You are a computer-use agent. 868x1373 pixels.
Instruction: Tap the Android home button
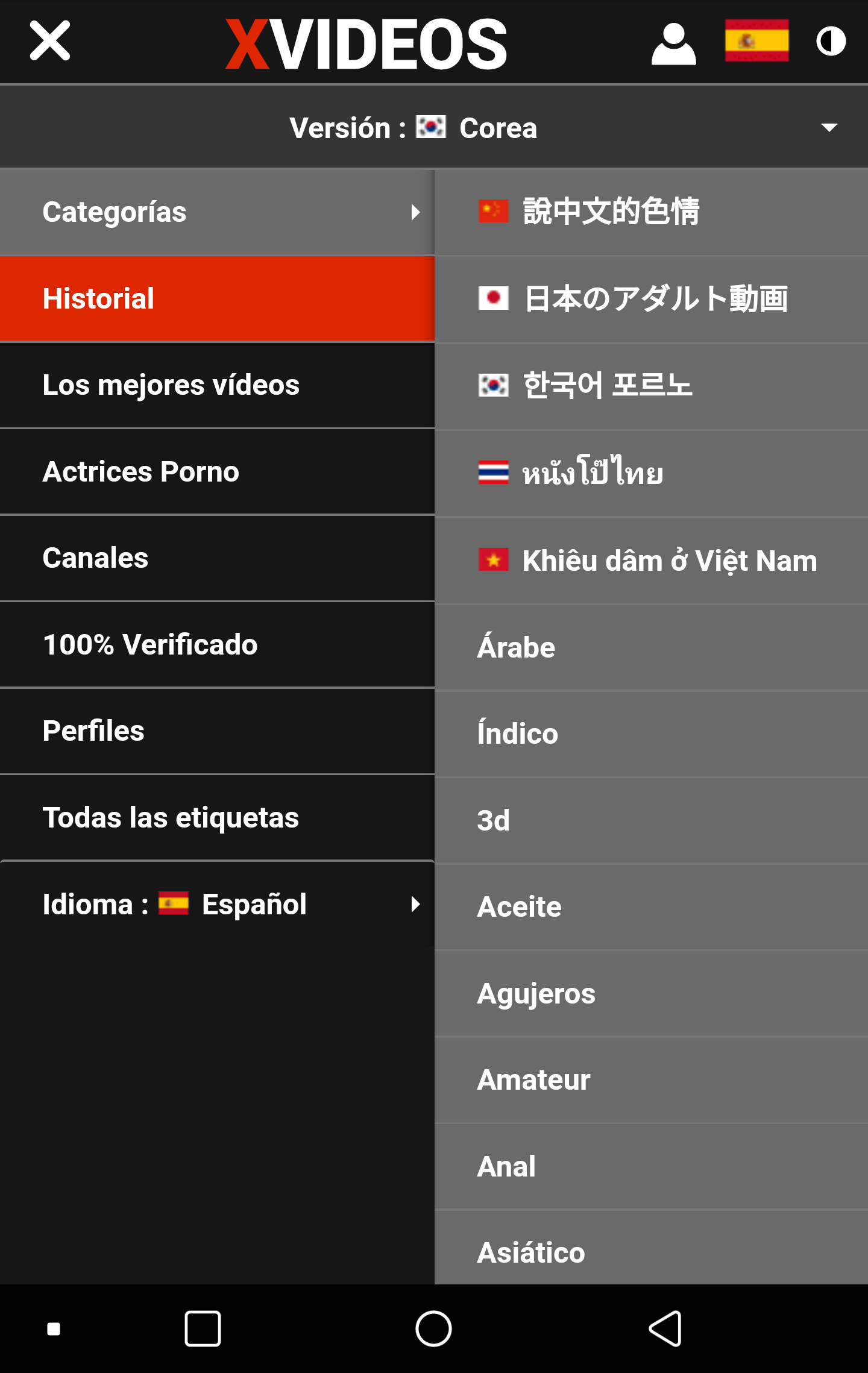[433, 1328]
